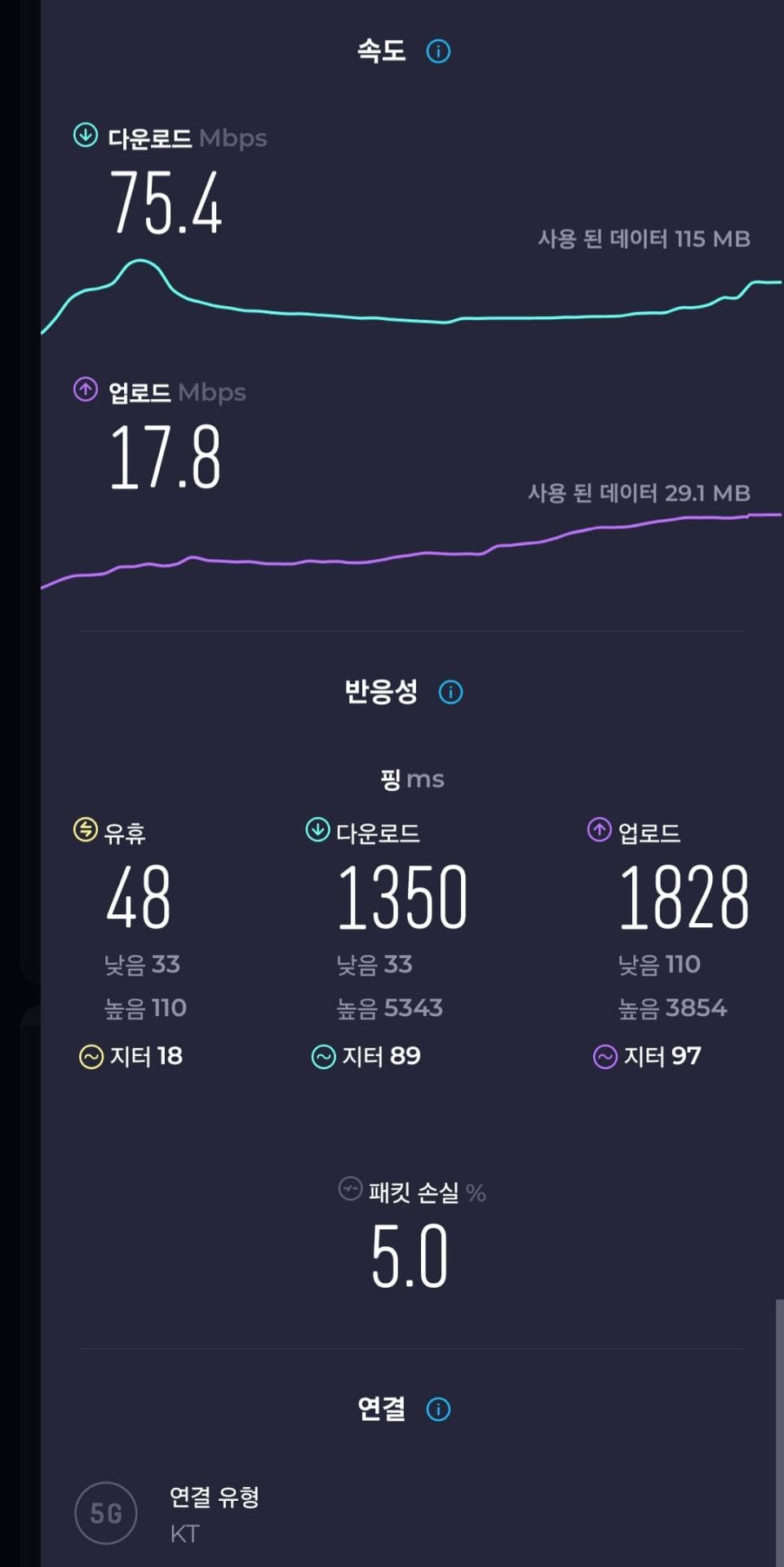The height and width of the screenshot is (1567, 784).
Task: Open the info icon beside 속도
Action: tap(438, 51)
